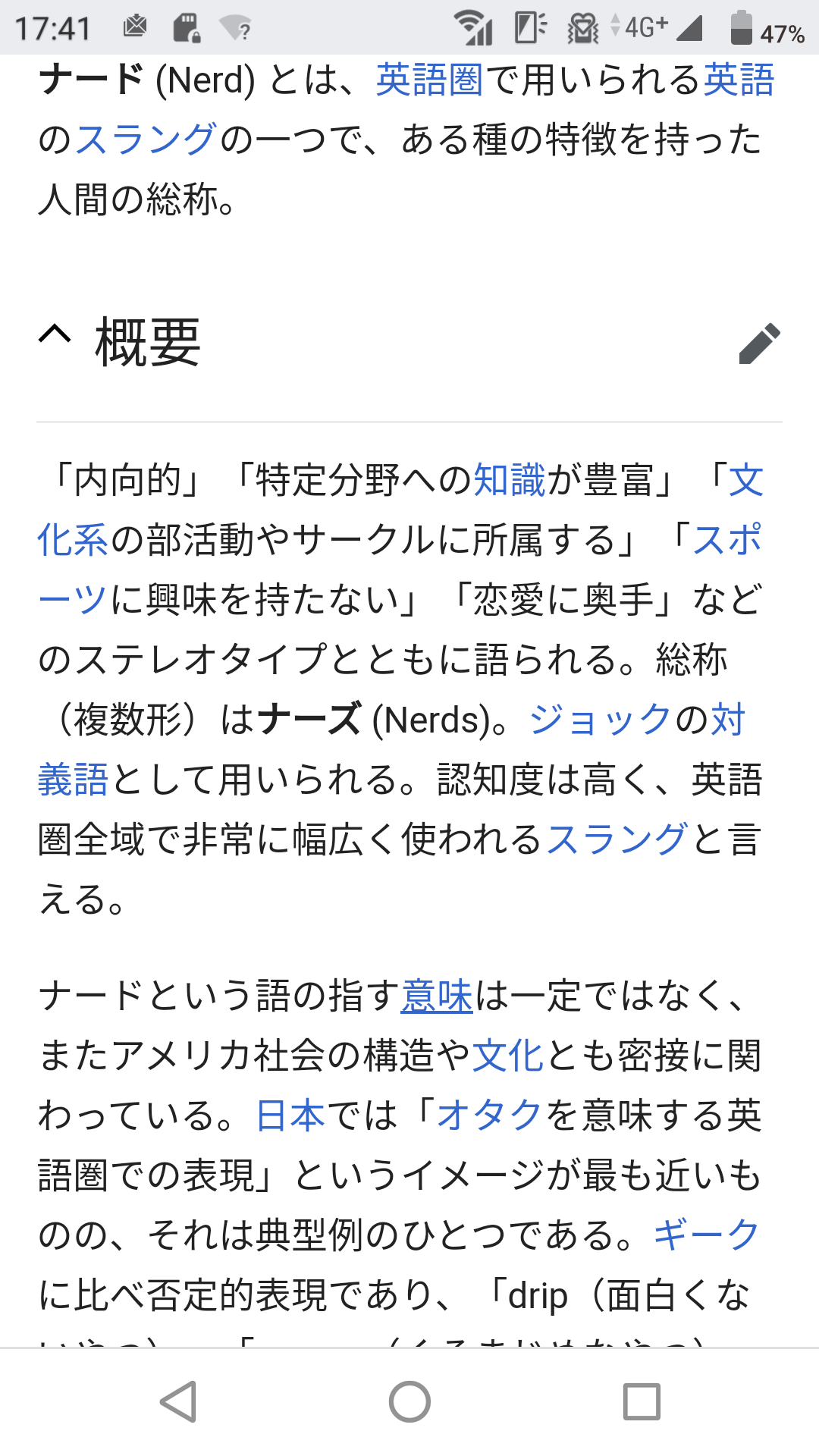
Task: Tap the system home button
Action: tap(409, 1401)
